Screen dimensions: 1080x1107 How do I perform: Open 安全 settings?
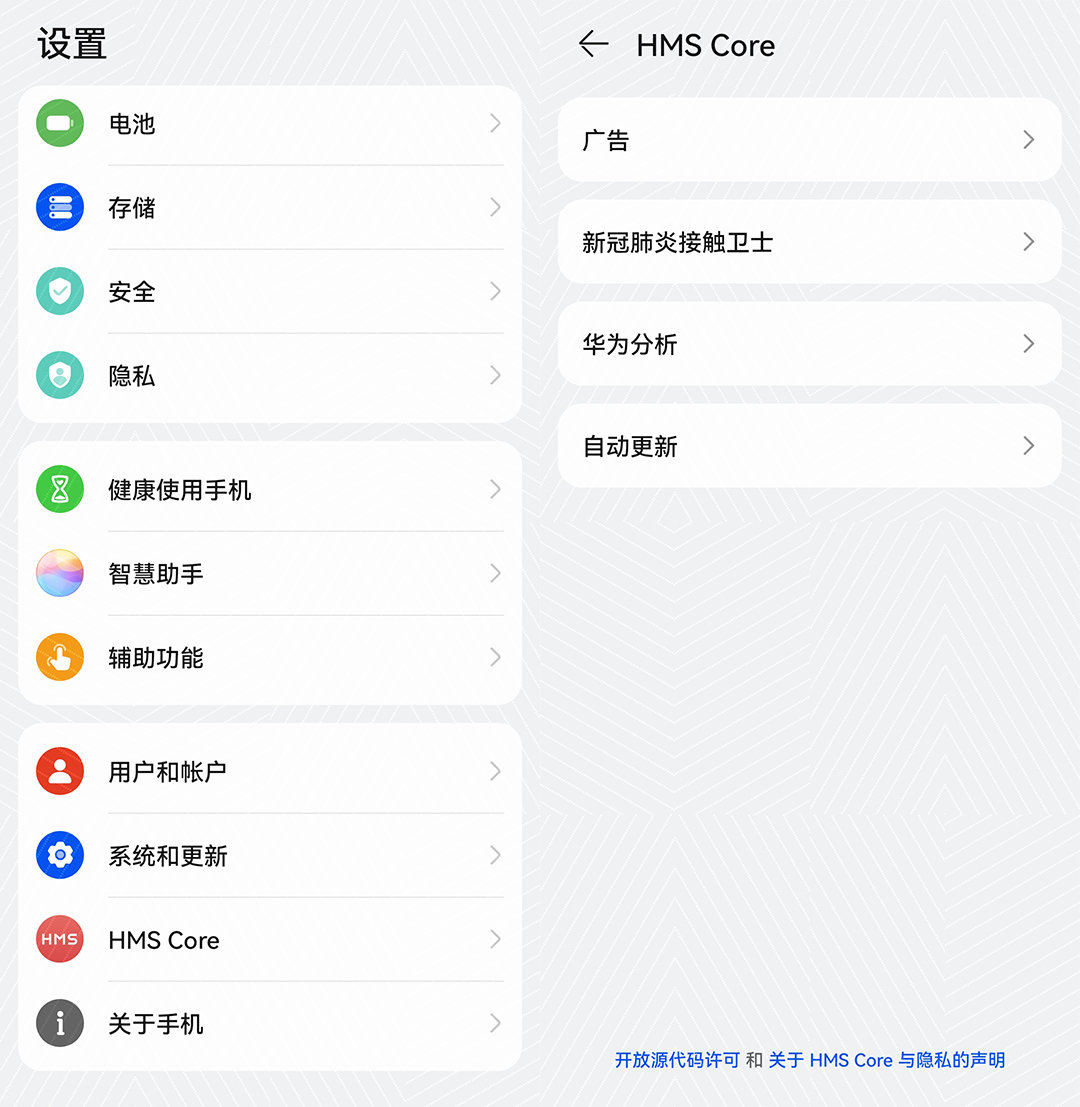pyautogui.click(x=270, y=292)
